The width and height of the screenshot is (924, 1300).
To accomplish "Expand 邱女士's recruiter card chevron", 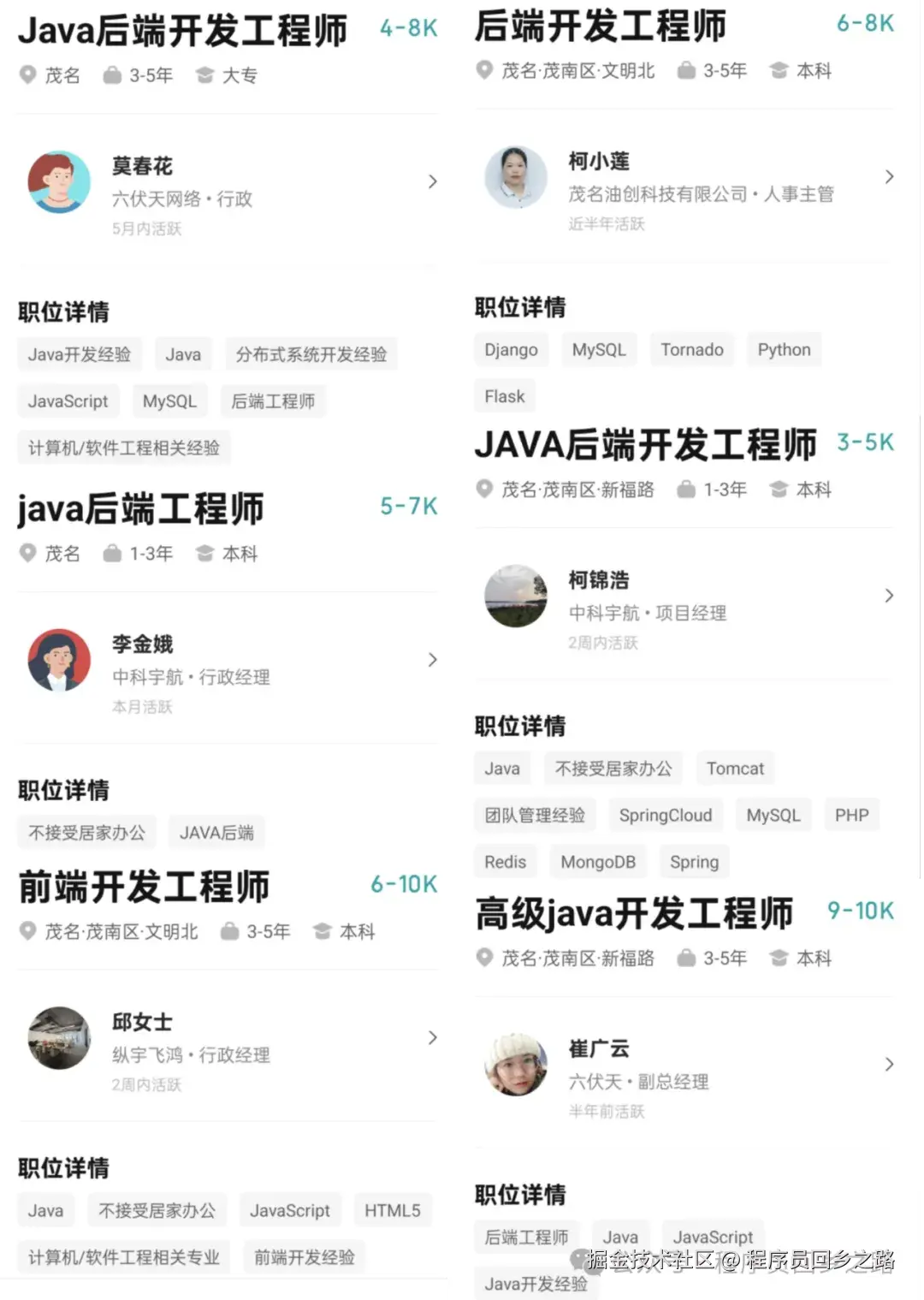I will click(x=432, y=1038).
